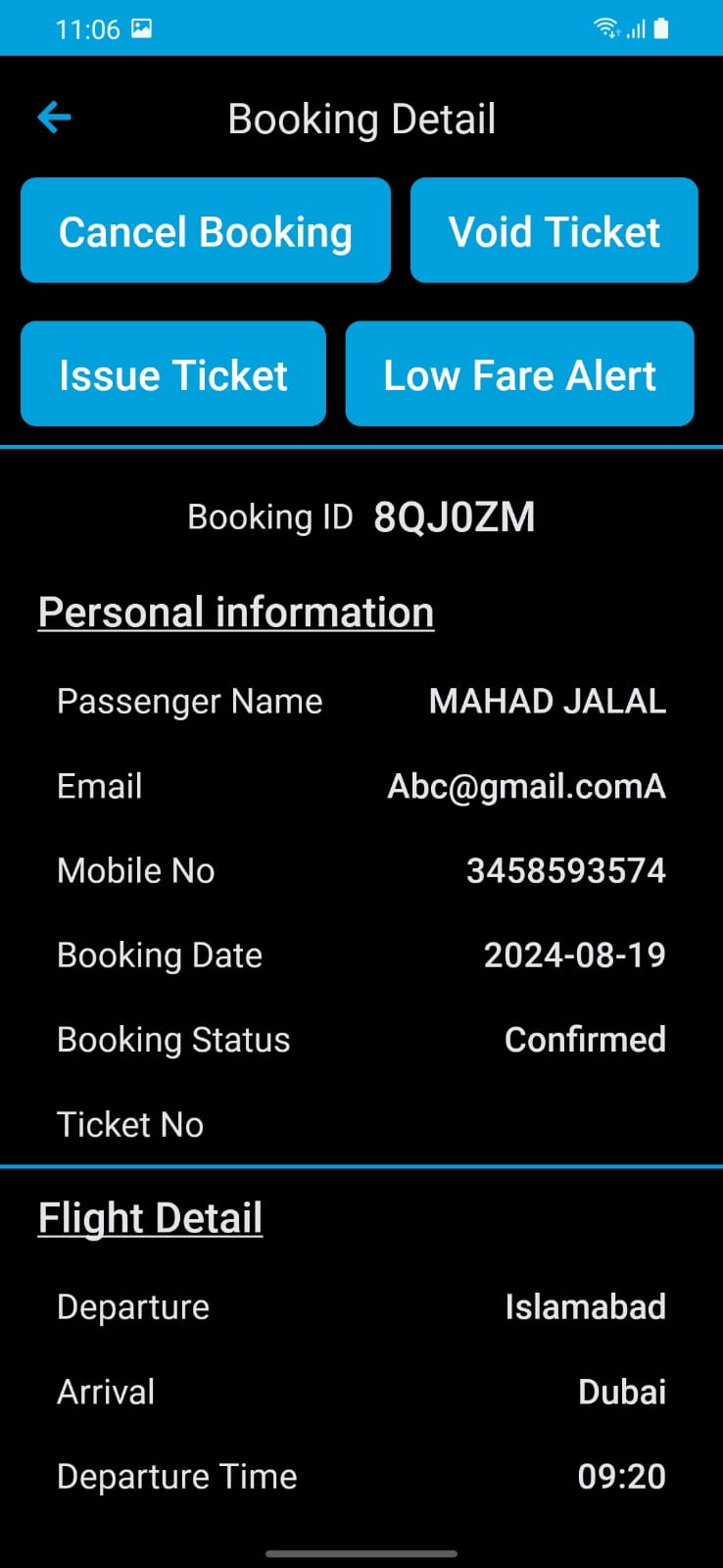Void the ticket for this booking

554,231
